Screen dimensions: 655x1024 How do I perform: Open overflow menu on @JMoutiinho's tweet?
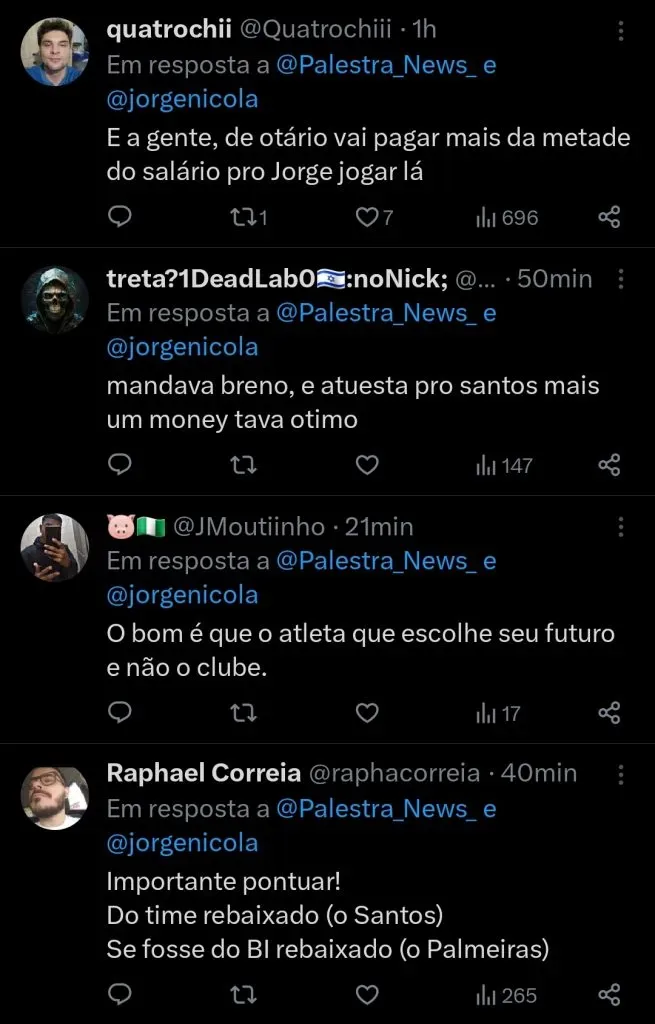click(621, 526)
